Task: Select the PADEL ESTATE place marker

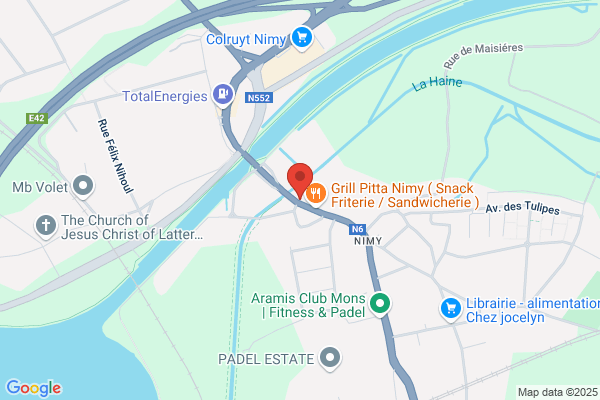Action: tap(330, 359)
